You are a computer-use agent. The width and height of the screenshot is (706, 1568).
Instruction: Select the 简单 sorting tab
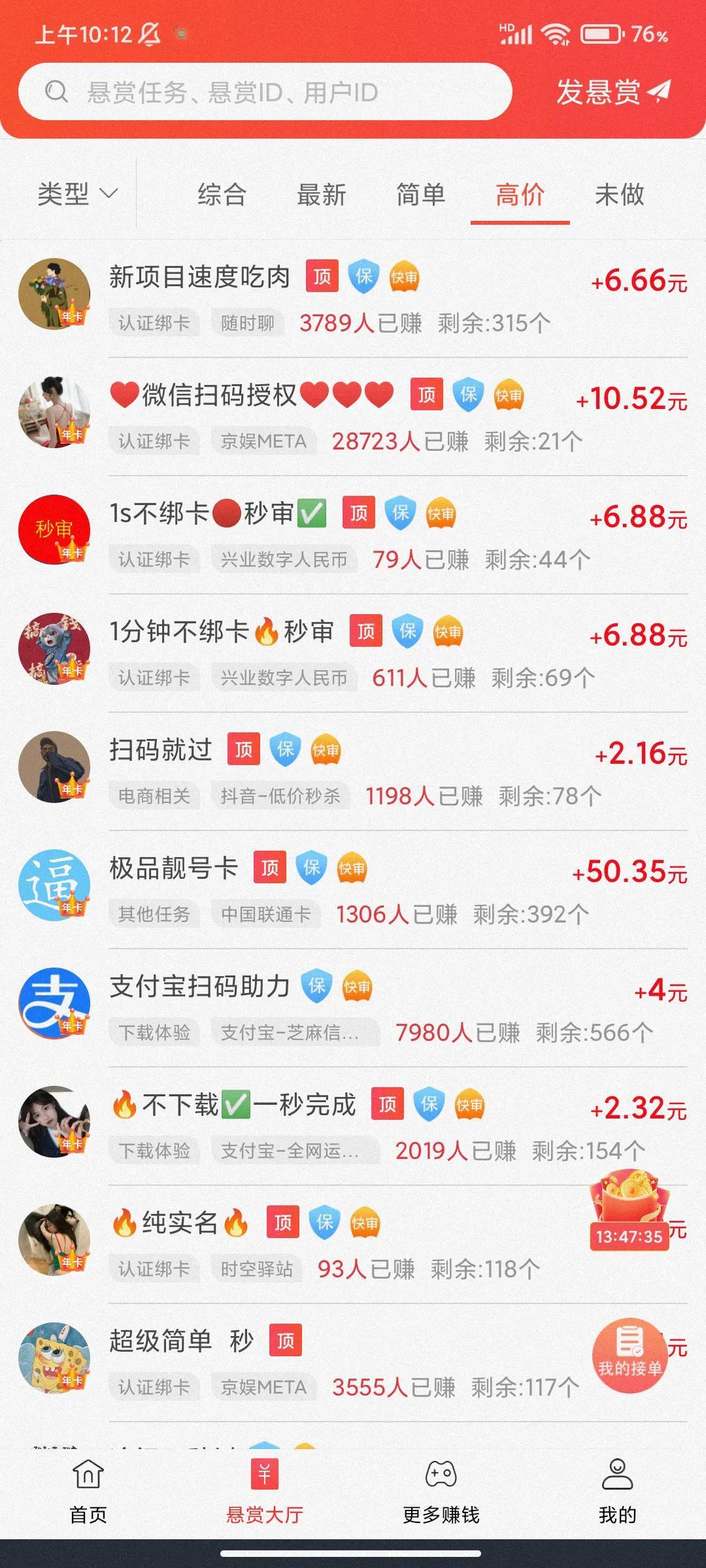pyautogui.click(x=420, y=195)
